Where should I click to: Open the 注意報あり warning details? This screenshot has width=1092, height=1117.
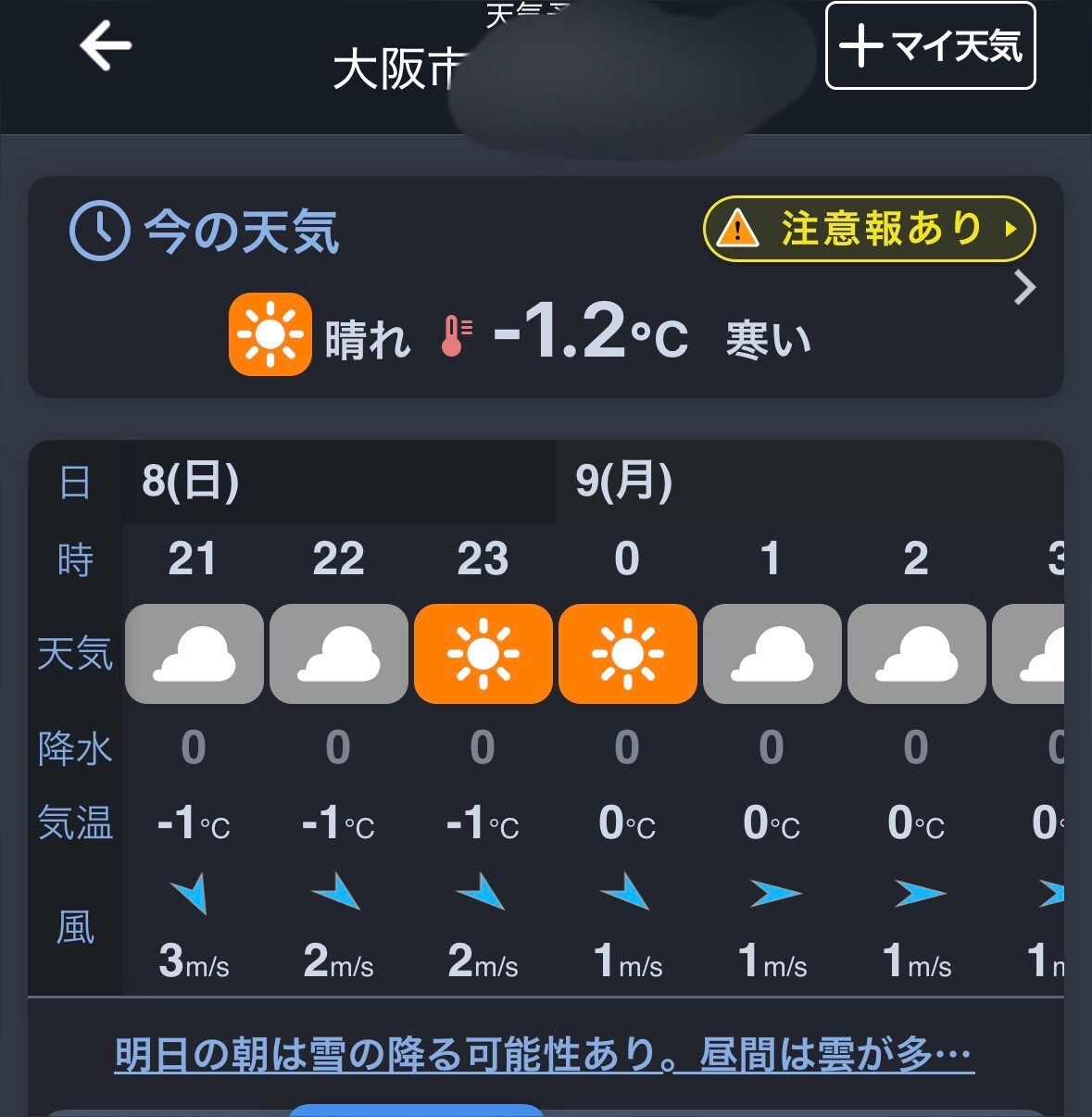click(869, 229)
